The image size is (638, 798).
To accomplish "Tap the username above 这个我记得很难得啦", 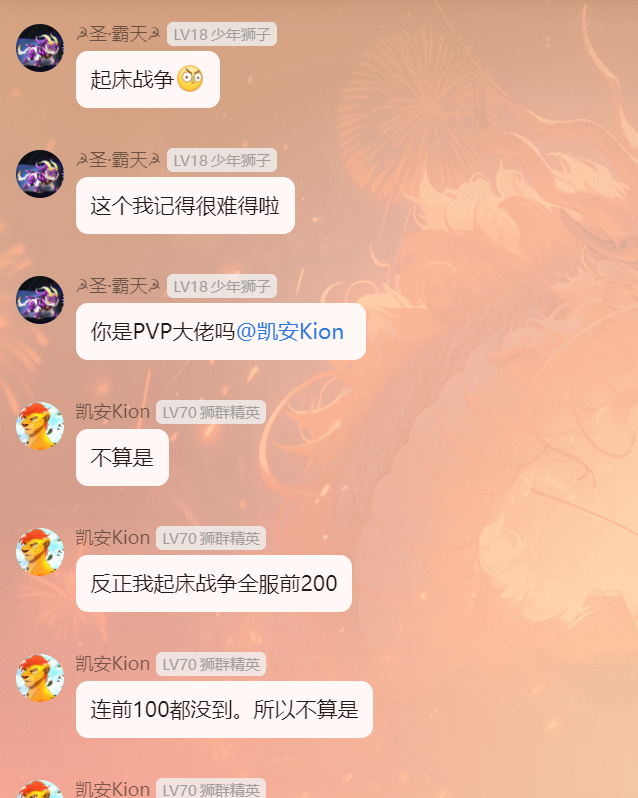I will pyautogui.click(x=119, y=160).
